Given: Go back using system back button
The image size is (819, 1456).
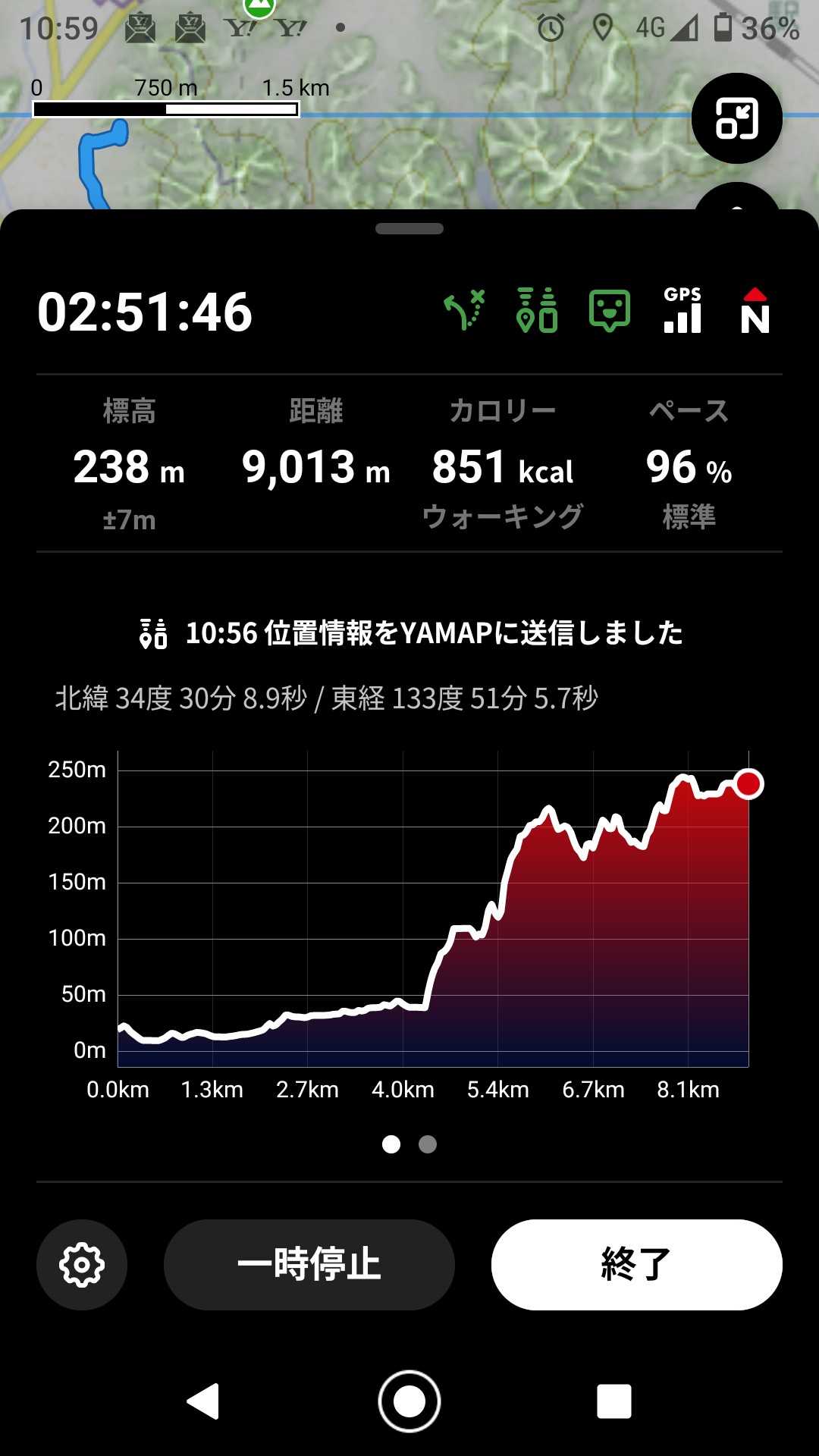Looking at the screenshot, I should (203, 1401).
